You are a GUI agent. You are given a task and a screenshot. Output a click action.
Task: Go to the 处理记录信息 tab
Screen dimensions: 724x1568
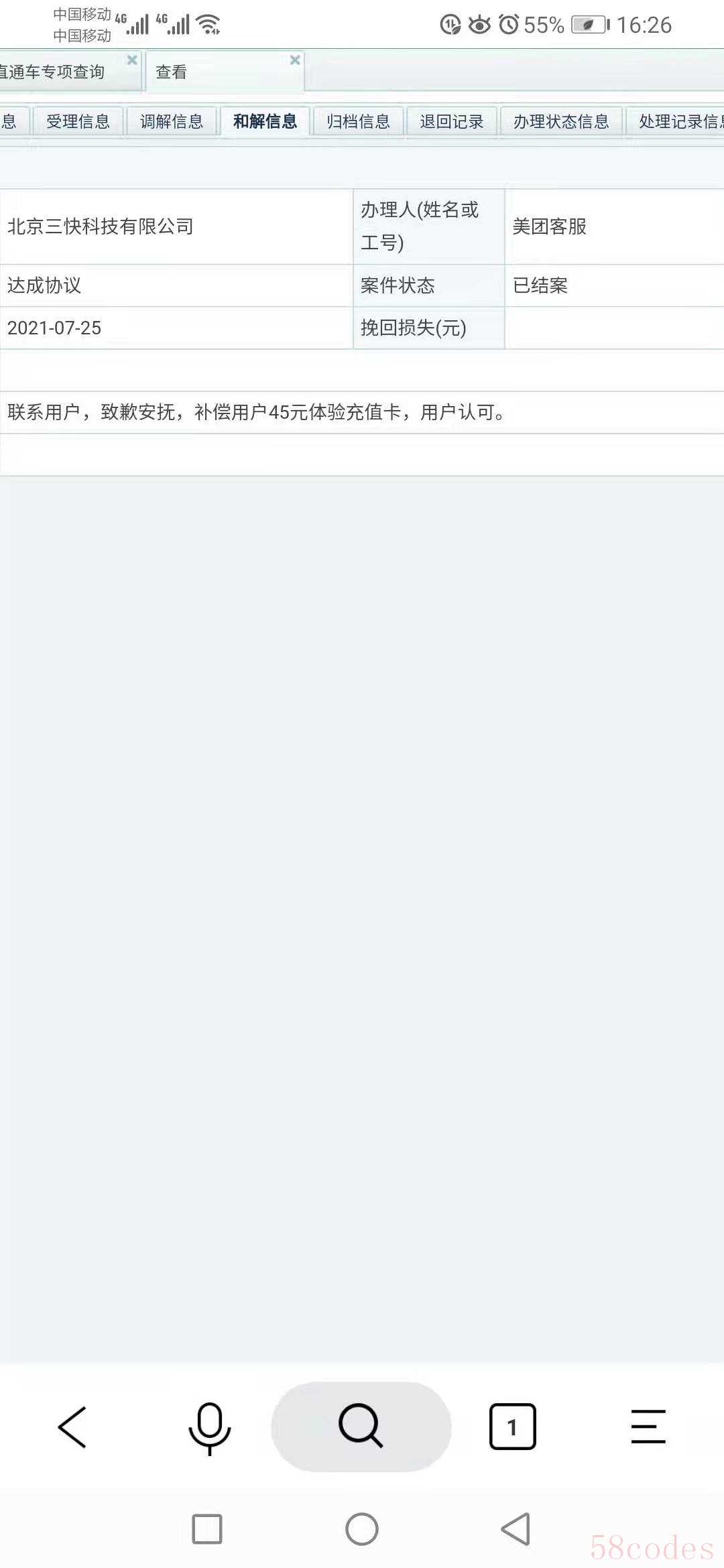[677, 121]
